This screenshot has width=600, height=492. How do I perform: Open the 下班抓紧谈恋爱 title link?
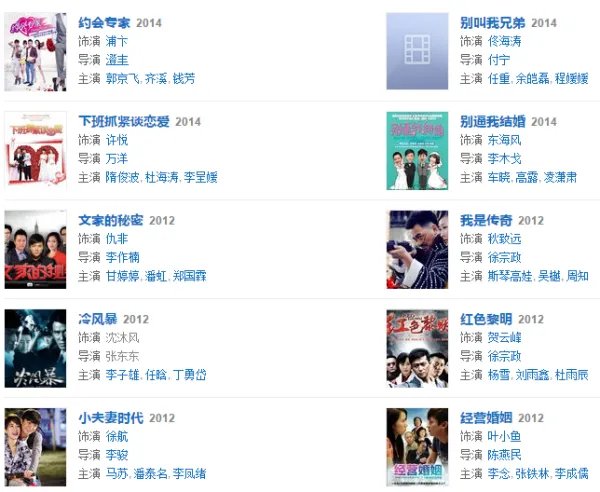124,121
